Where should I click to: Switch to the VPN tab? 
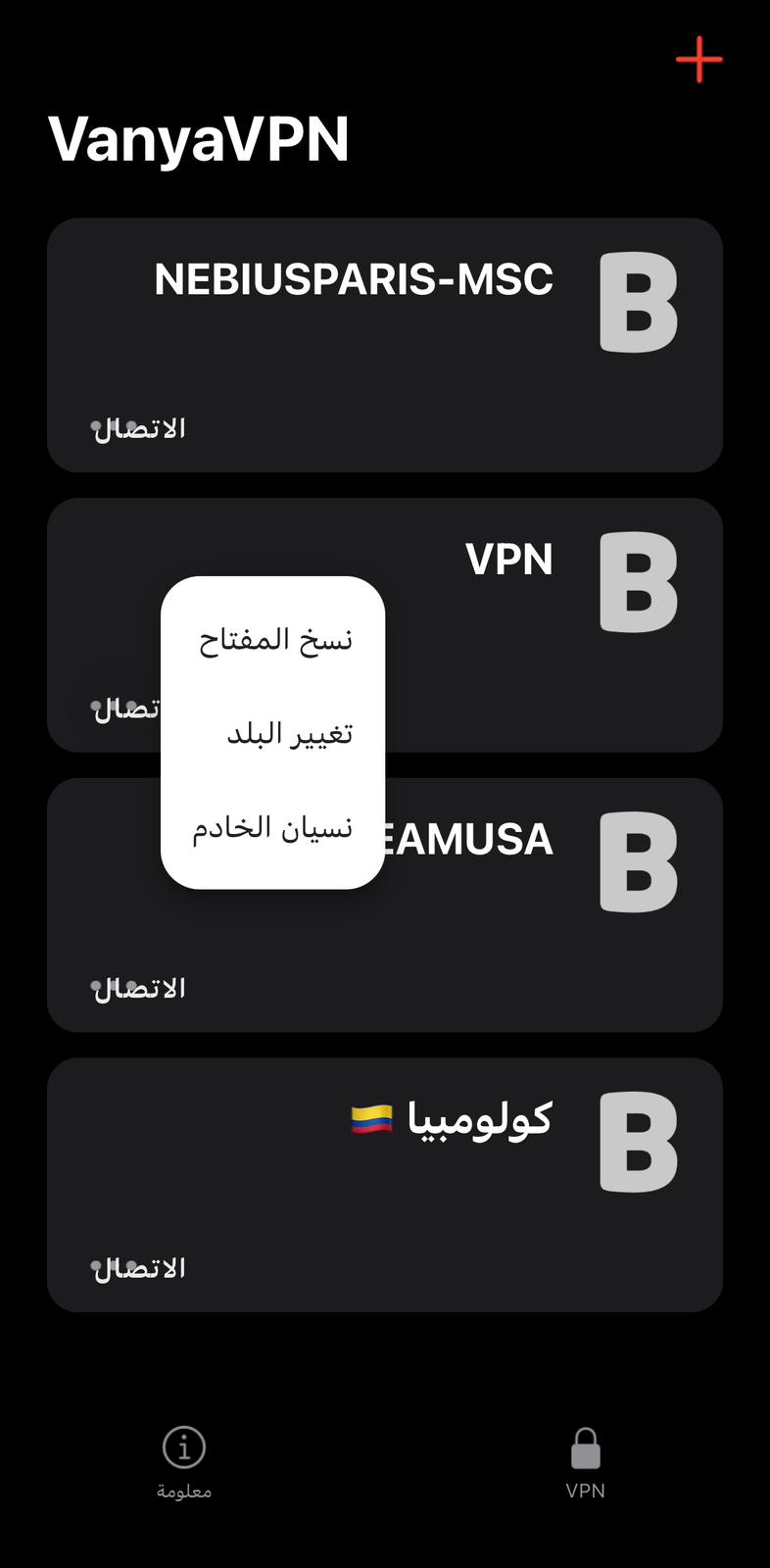(x=585, y=1465)
